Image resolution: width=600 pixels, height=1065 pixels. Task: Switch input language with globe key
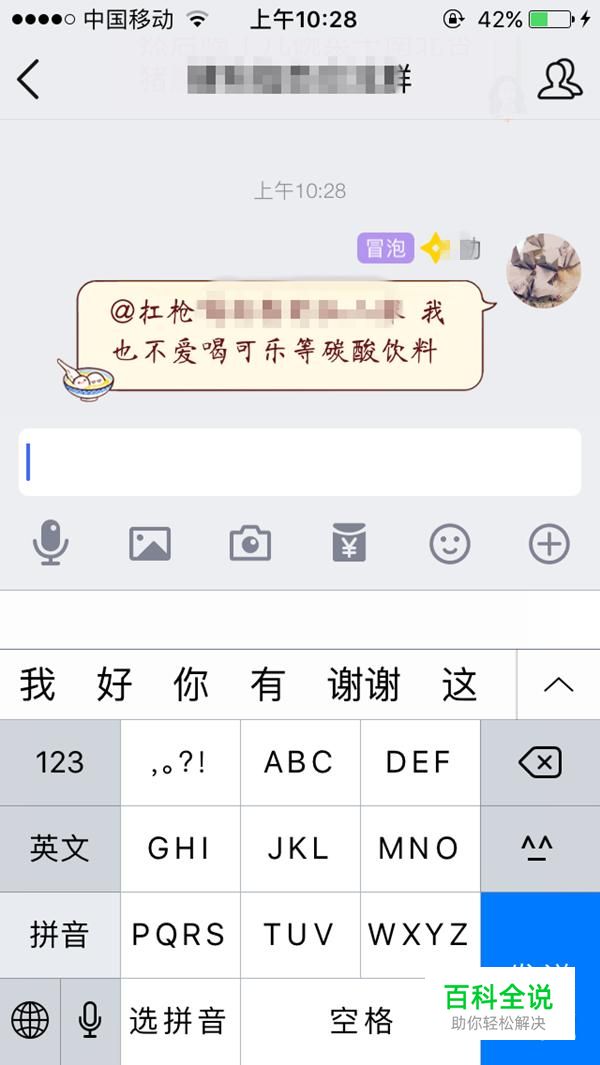pos(30,1021)
